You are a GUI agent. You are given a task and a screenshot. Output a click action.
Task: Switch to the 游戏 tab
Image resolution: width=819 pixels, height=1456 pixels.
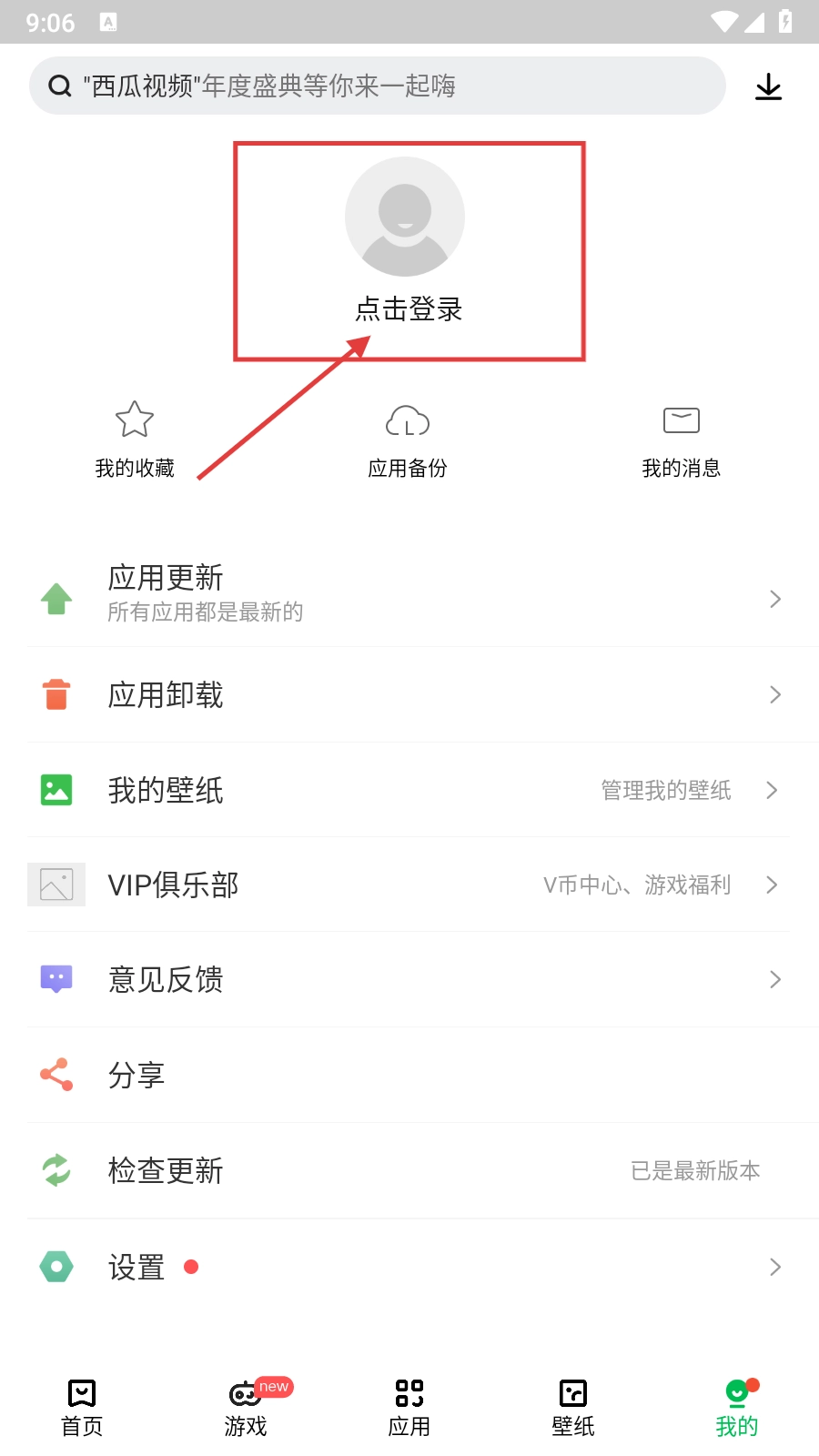tap(246, 1407)
